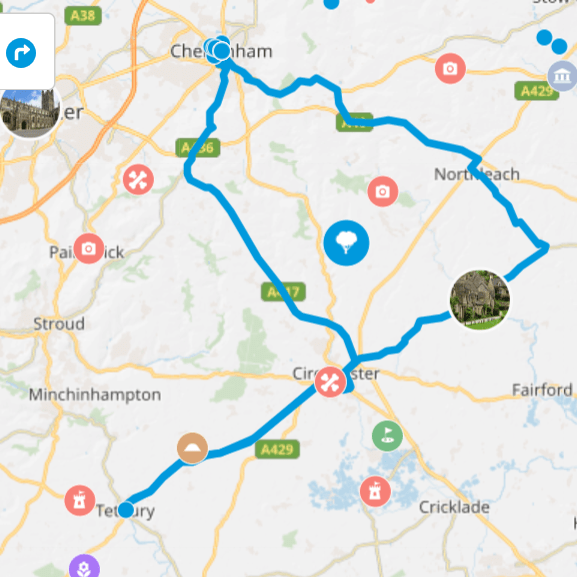This screenshot has height=577, width=577.
Task: Open the restaurant marker at Cirencester
Action: (330, 382)
